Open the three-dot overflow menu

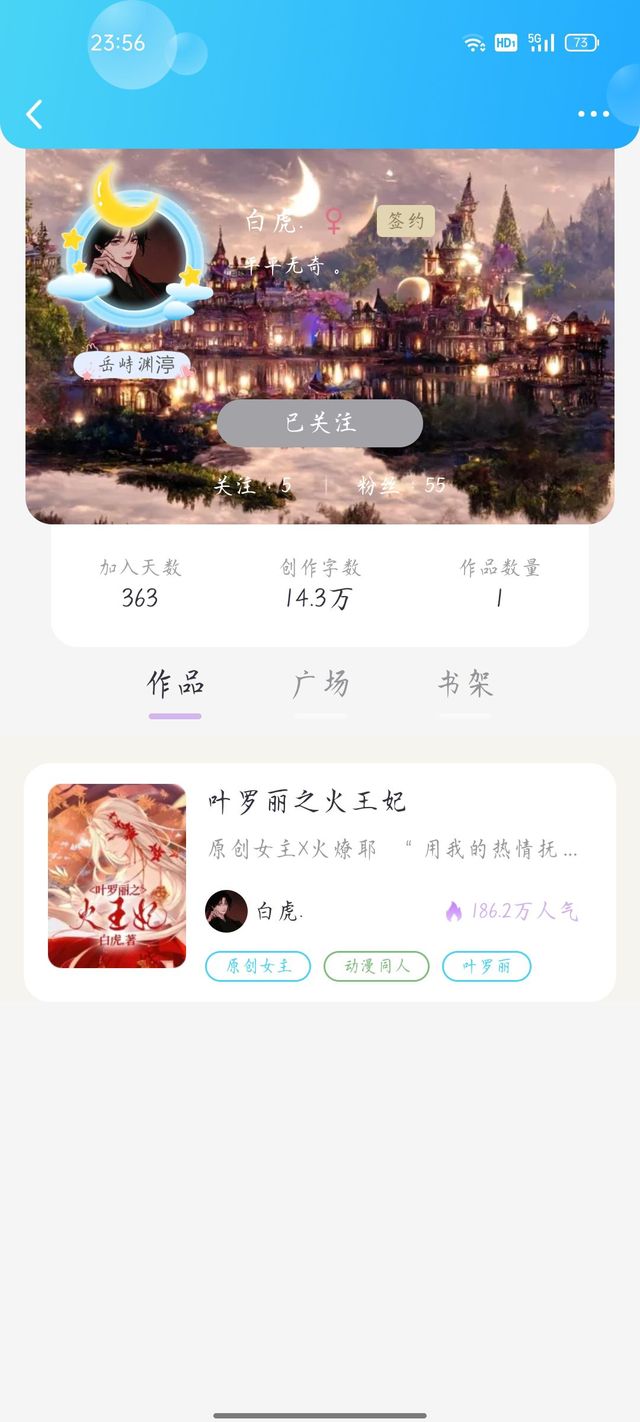click(x=593, y=114)
